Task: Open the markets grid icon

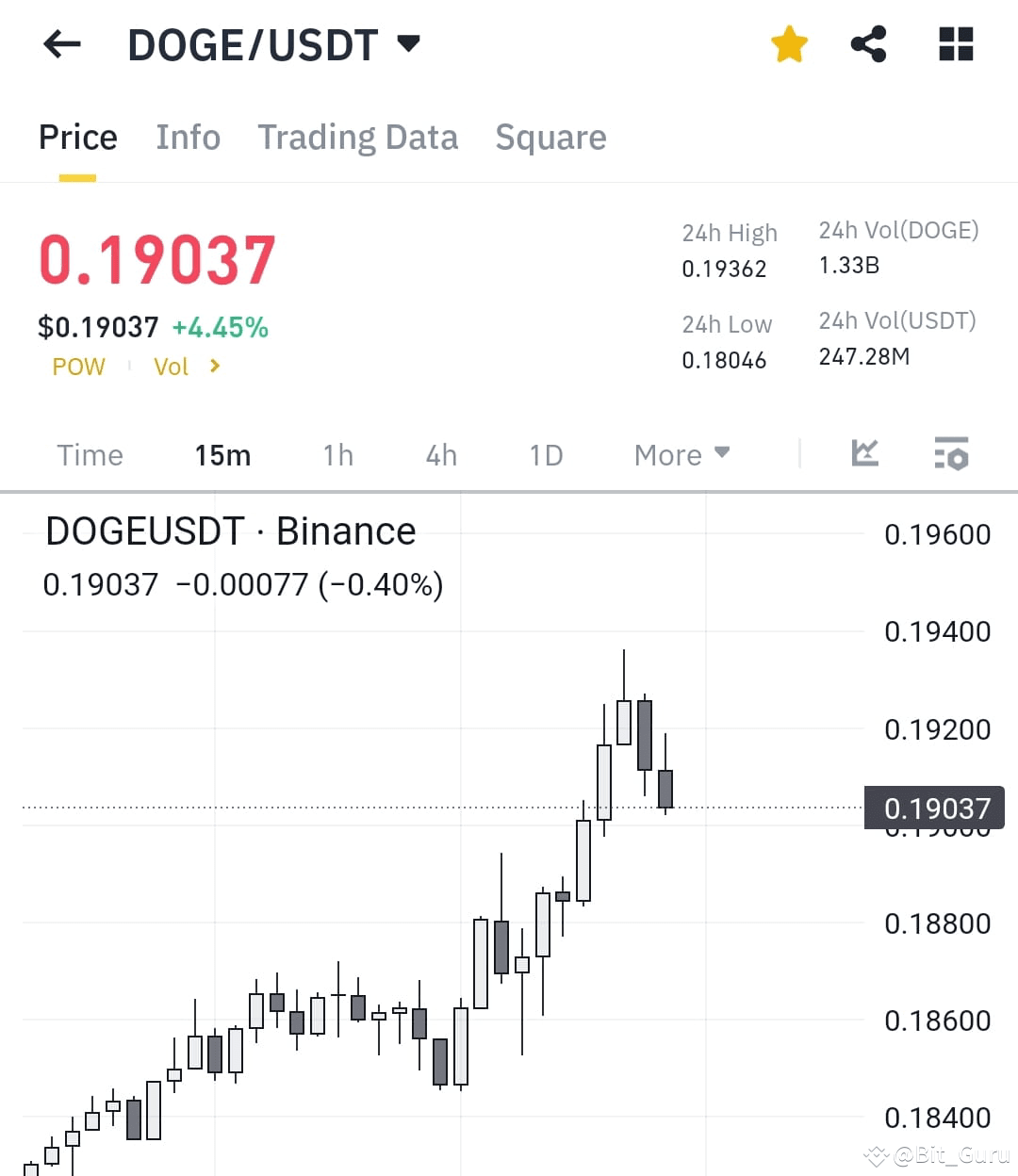Action: 956,43
